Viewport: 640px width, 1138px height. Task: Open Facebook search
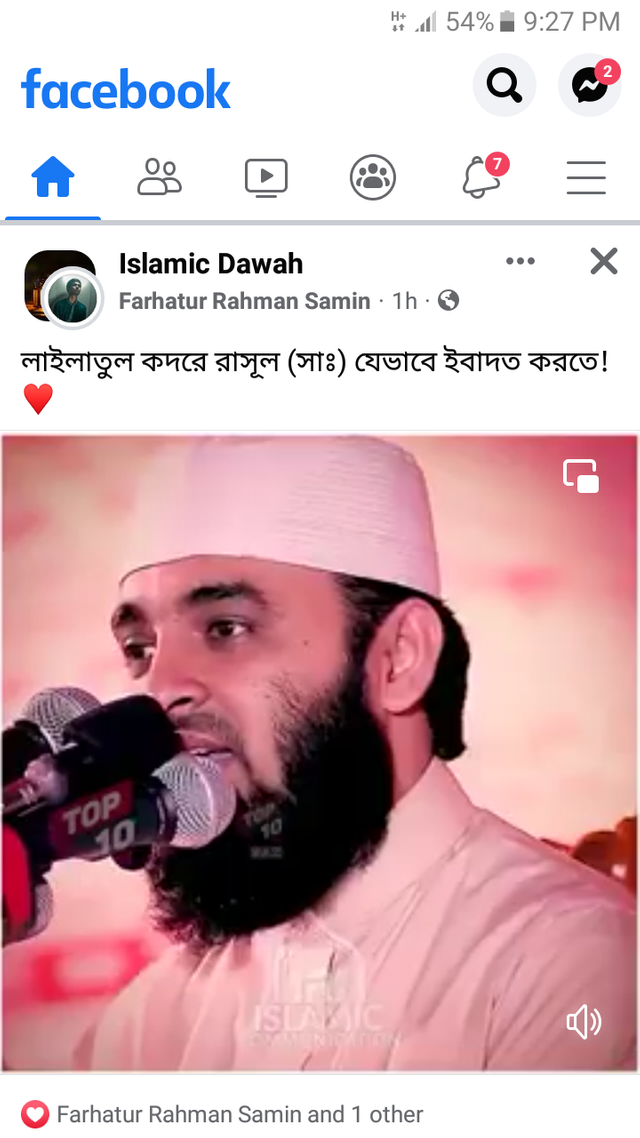[x=504, y=87]
